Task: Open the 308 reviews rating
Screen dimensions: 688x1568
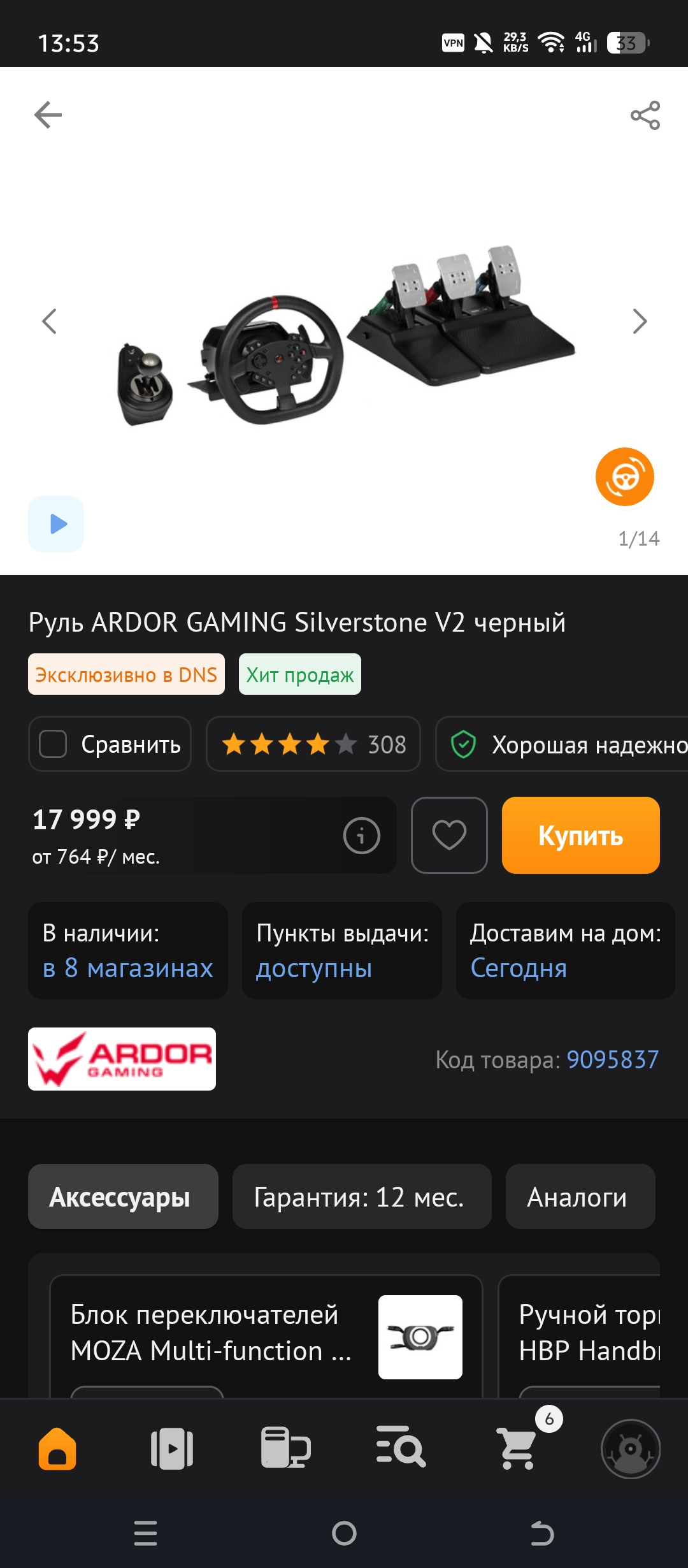Action: [x=313, y=744]
